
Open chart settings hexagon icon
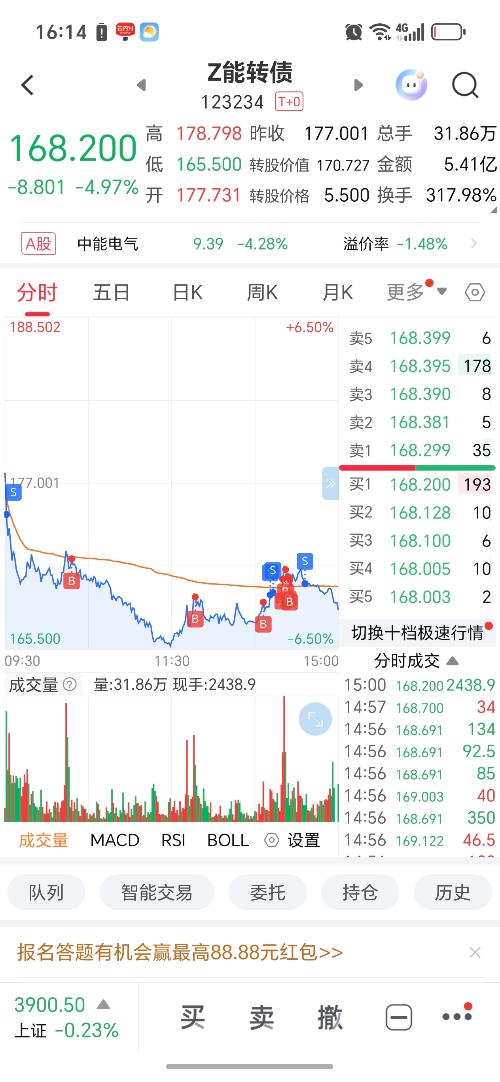[x=475, y=293]
